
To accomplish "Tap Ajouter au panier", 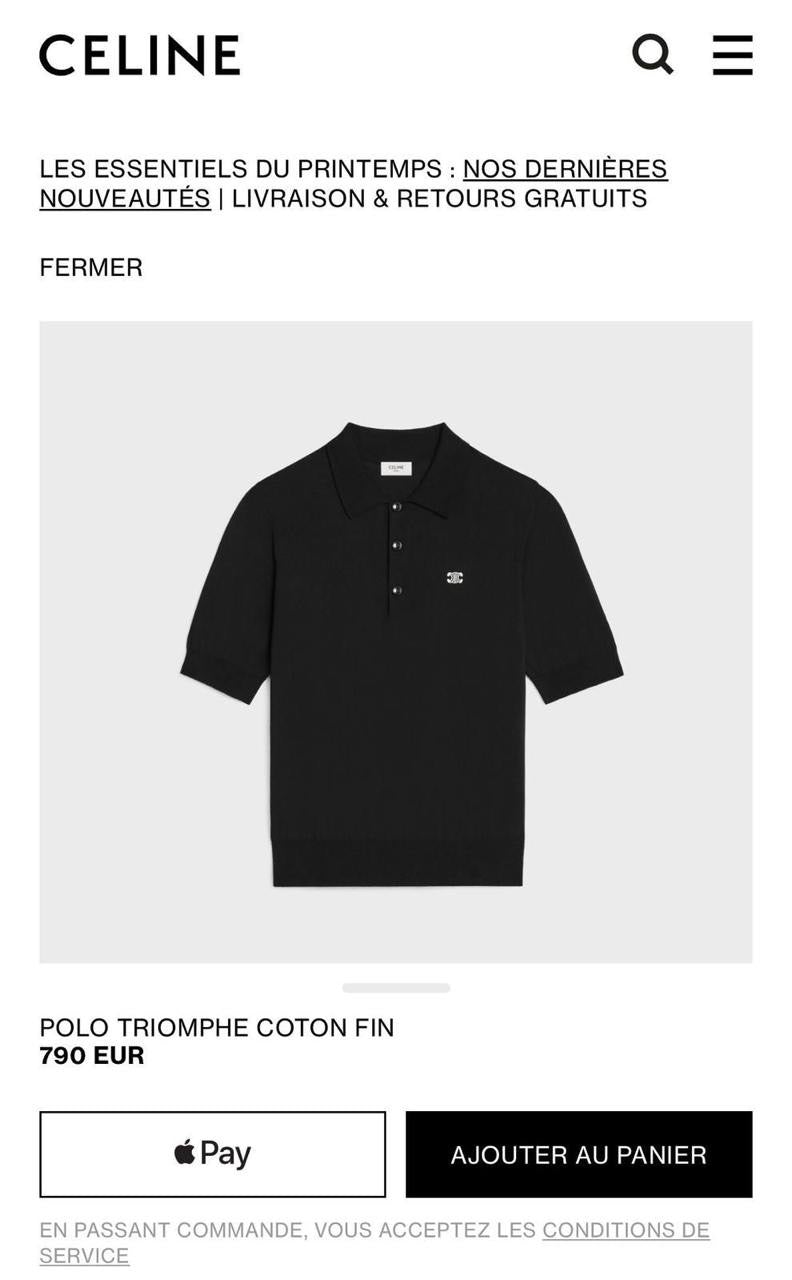I will pyautogui.click(x=578, y=1154).
